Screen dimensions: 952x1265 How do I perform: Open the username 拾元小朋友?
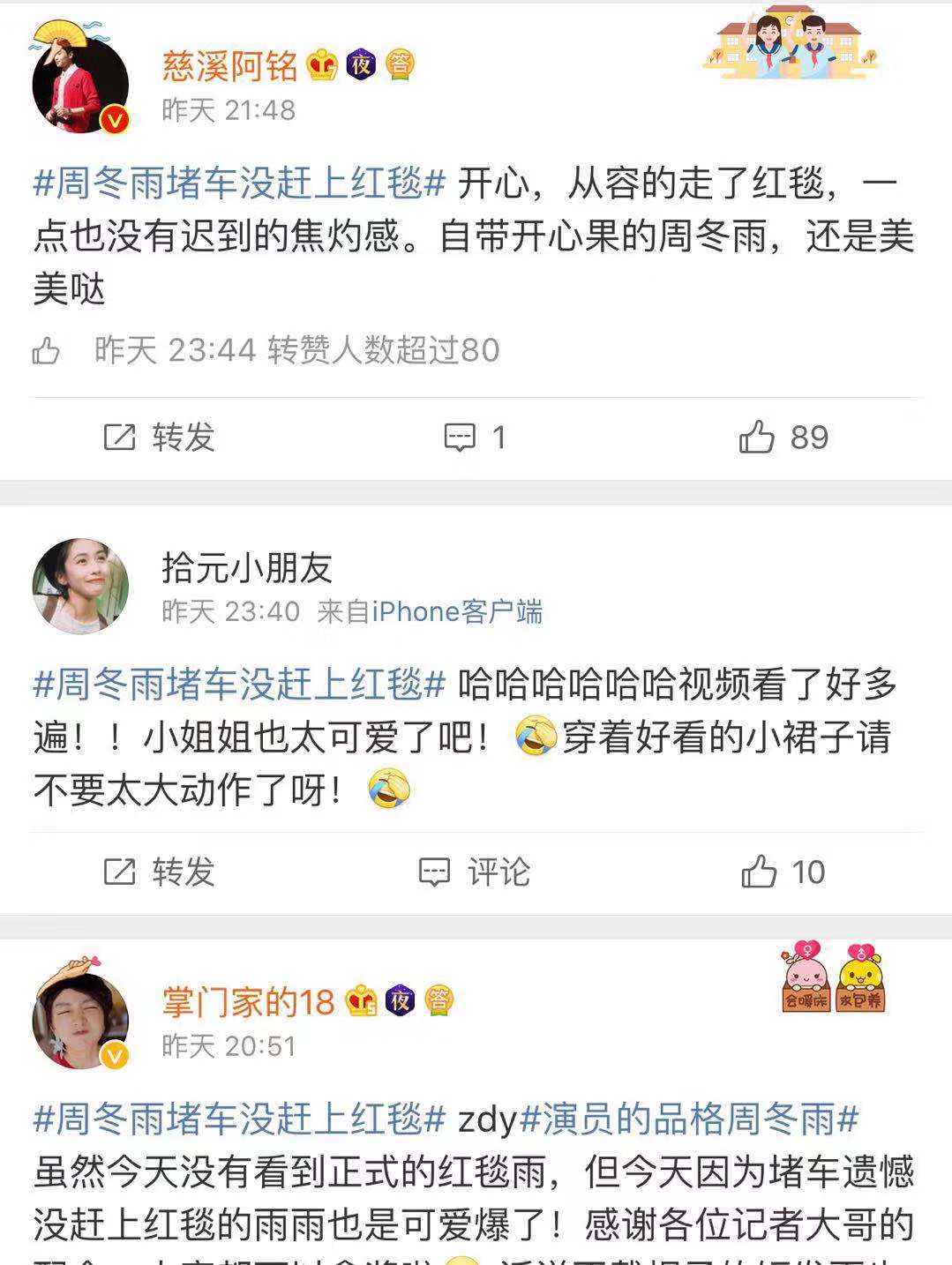coord(246,568)
